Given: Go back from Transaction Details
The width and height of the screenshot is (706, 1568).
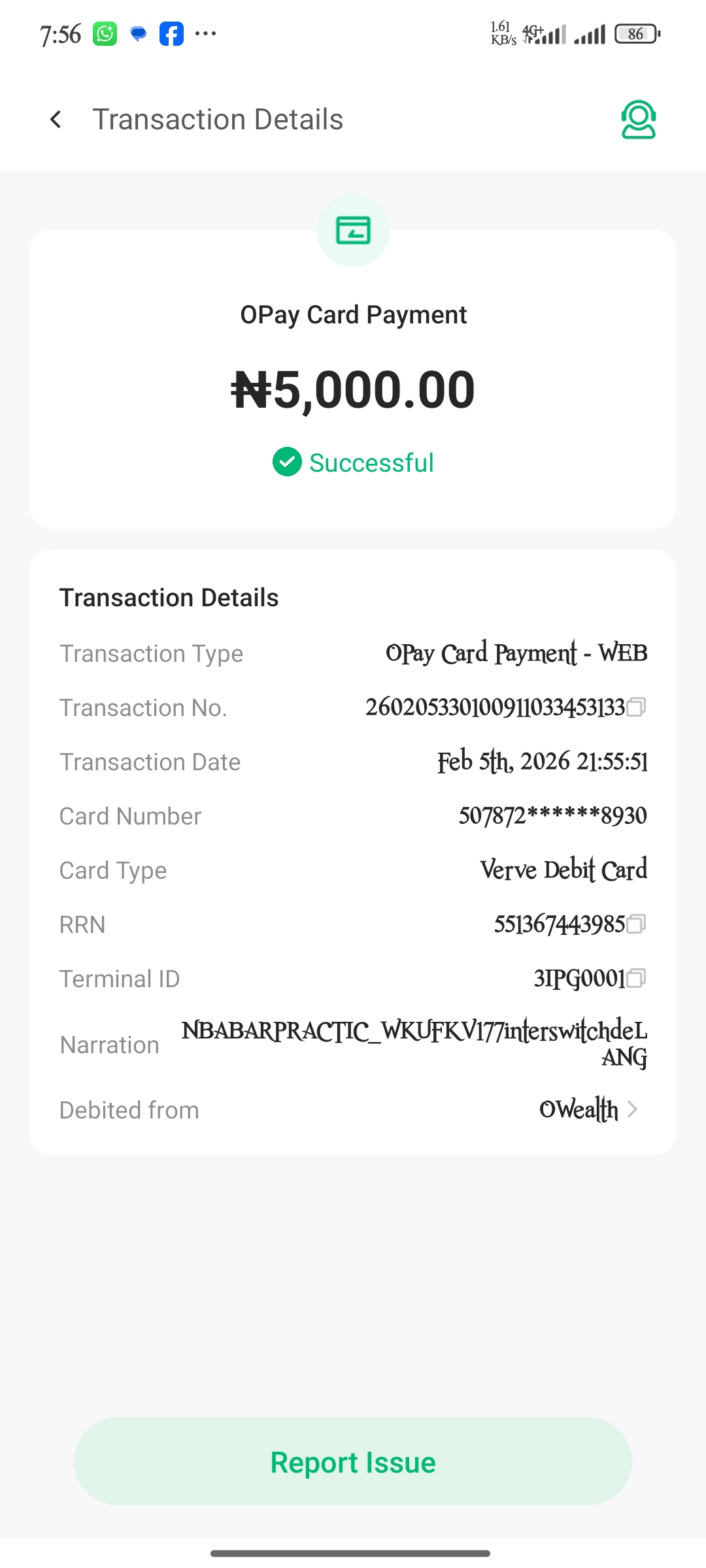Looking at the screenshot, I should (x=56, y=120).
